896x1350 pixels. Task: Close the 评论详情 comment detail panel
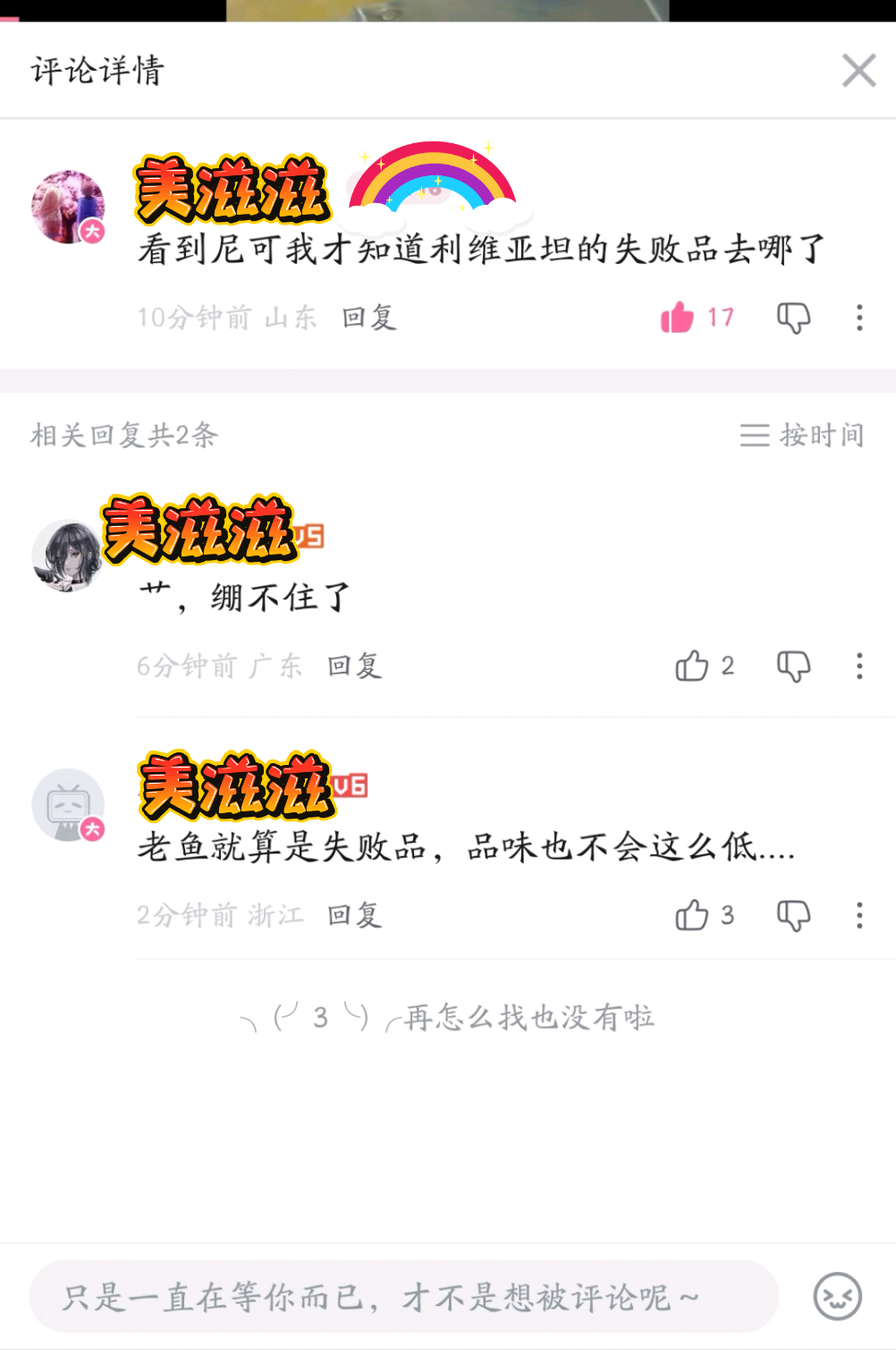click(858, 70)
